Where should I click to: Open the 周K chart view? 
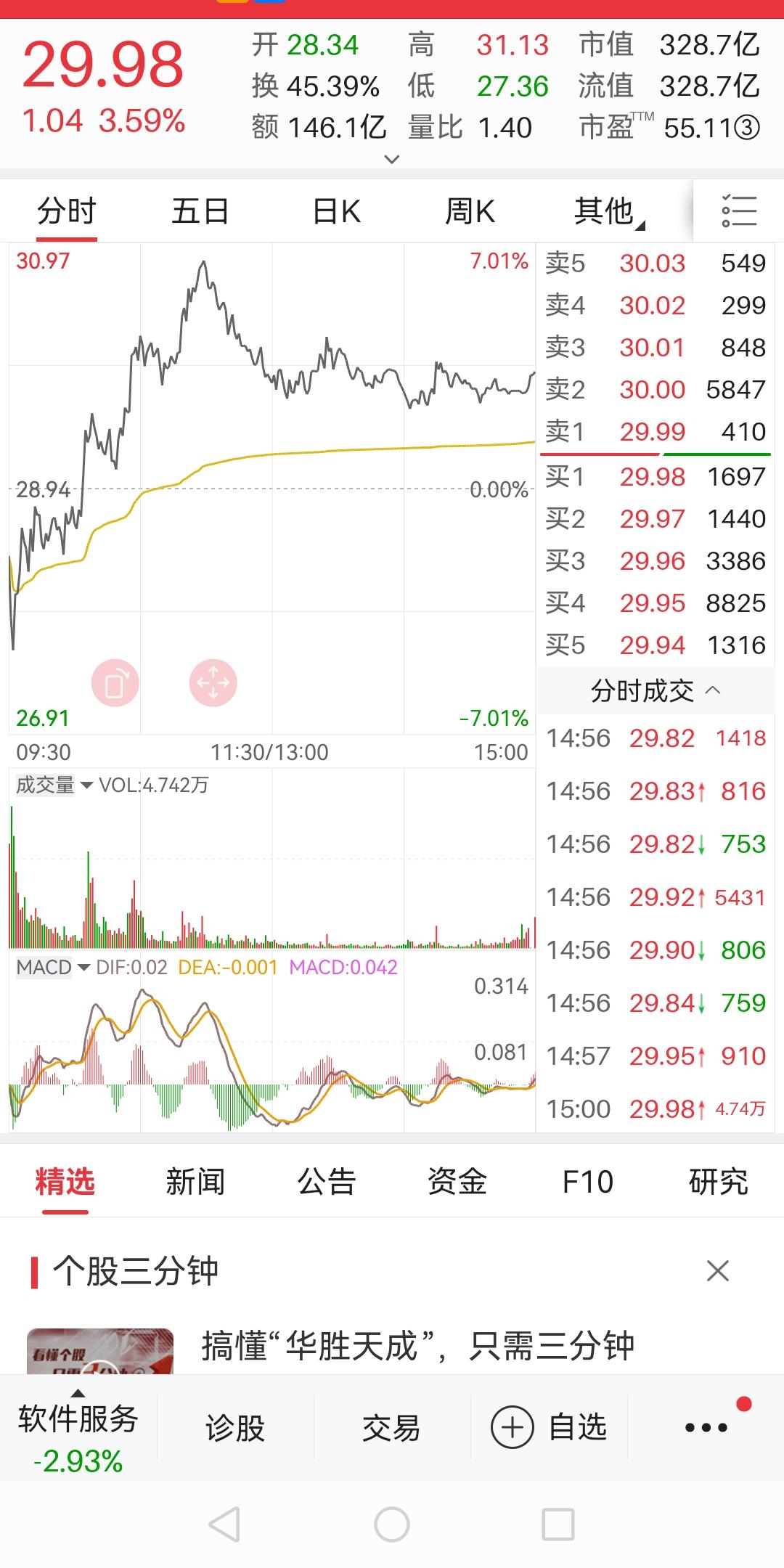click(470, 212)
